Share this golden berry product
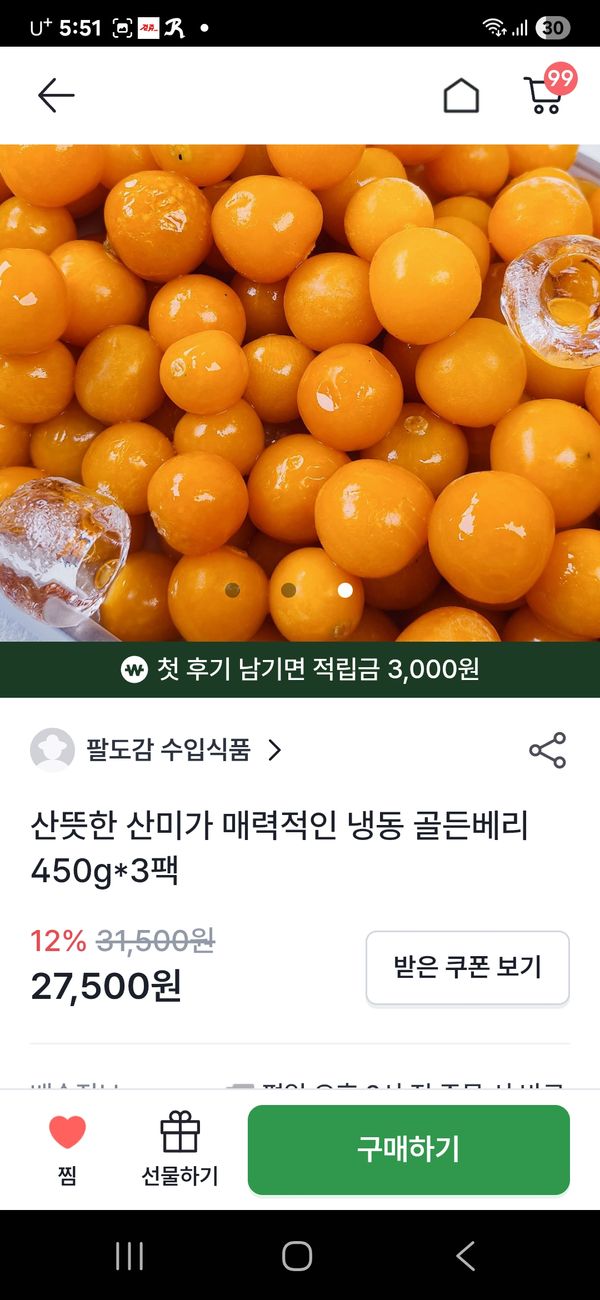Screen dimensions: 600x1300 [x=547, y=750]
